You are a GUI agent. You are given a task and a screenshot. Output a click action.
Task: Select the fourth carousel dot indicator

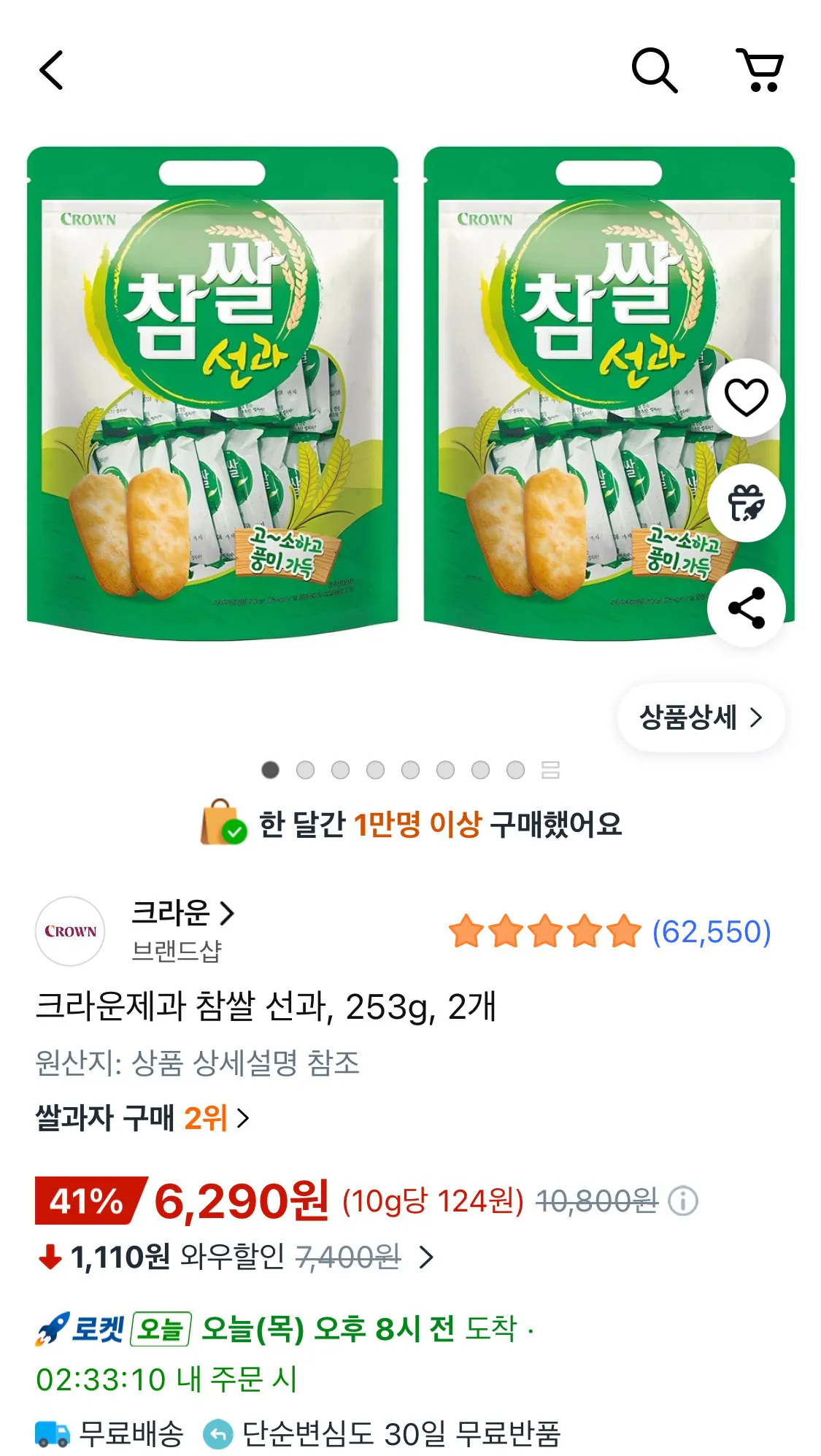click(x=374, y=769)
